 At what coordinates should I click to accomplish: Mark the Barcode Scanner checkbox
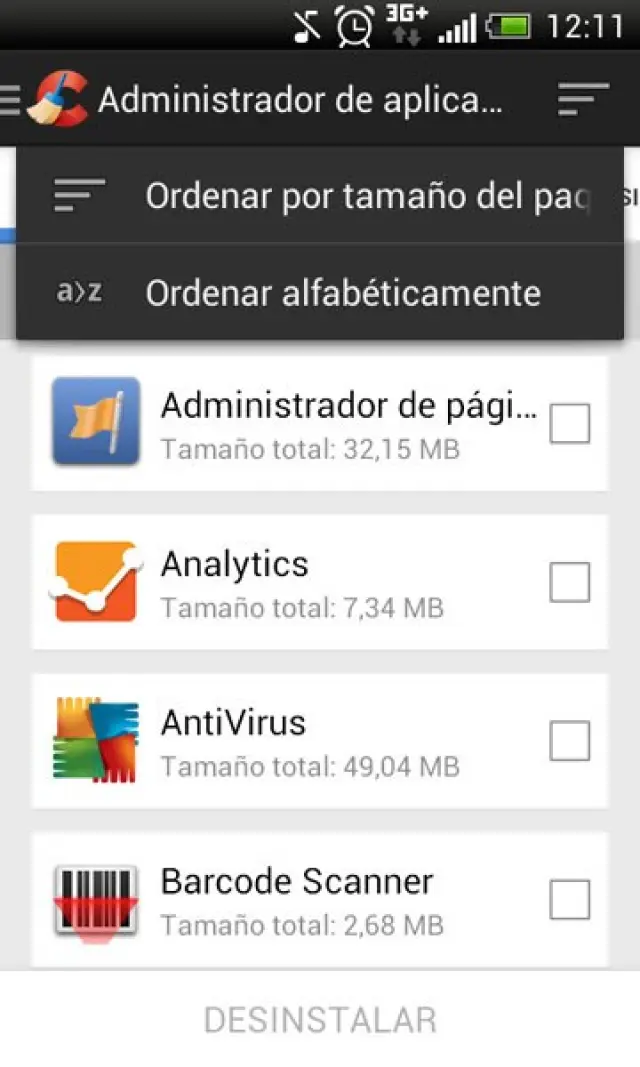570,899
